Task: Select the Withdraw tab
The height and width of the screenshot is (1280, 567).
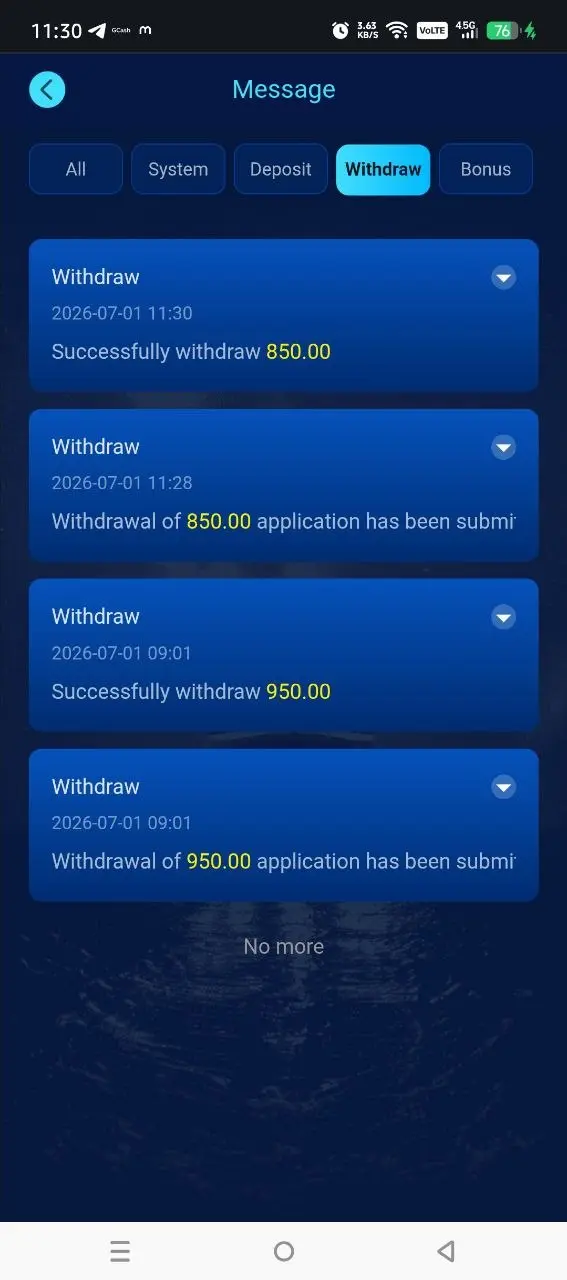Action: (383, 169)
